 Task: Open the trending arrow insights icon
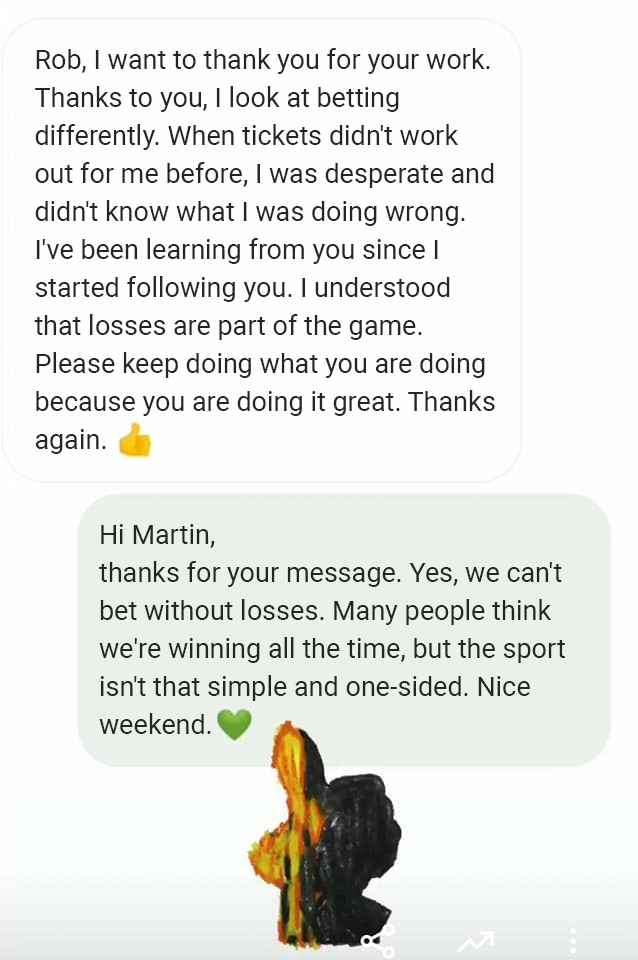point(475,940)
